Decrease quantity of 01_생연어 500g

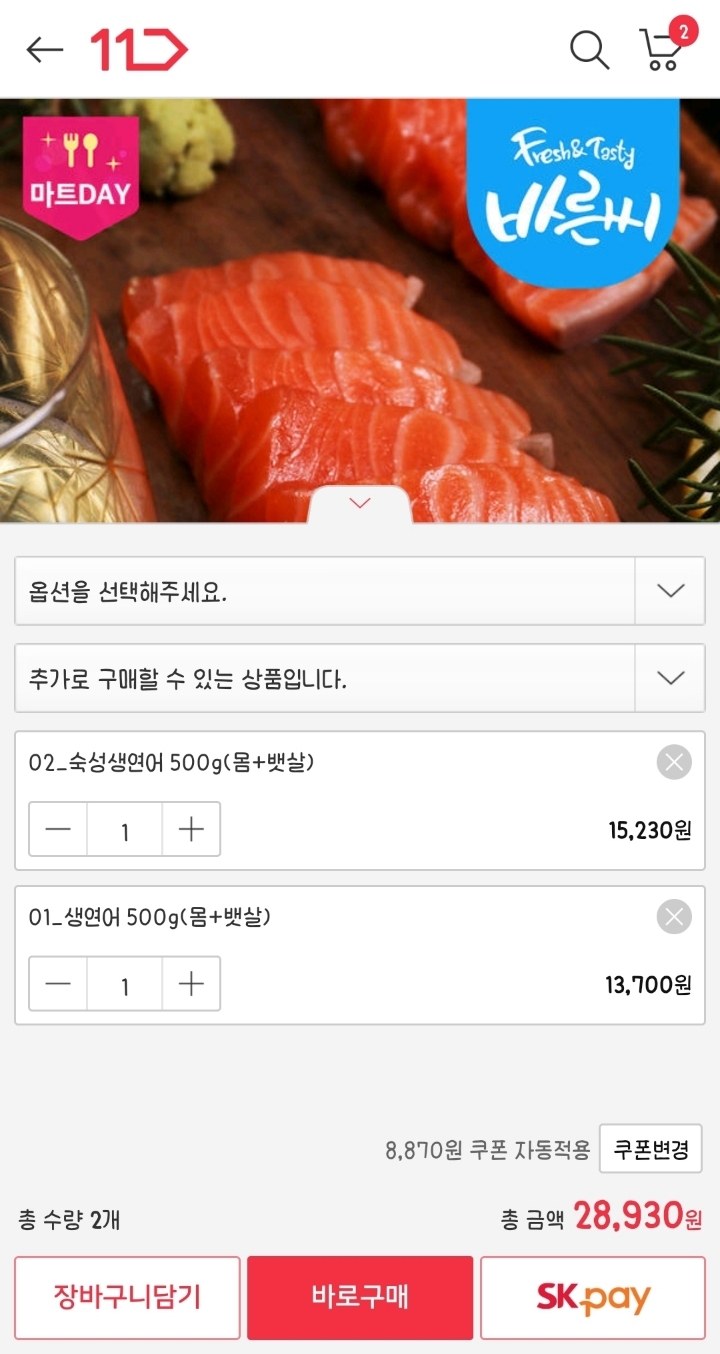pos(58,984)
